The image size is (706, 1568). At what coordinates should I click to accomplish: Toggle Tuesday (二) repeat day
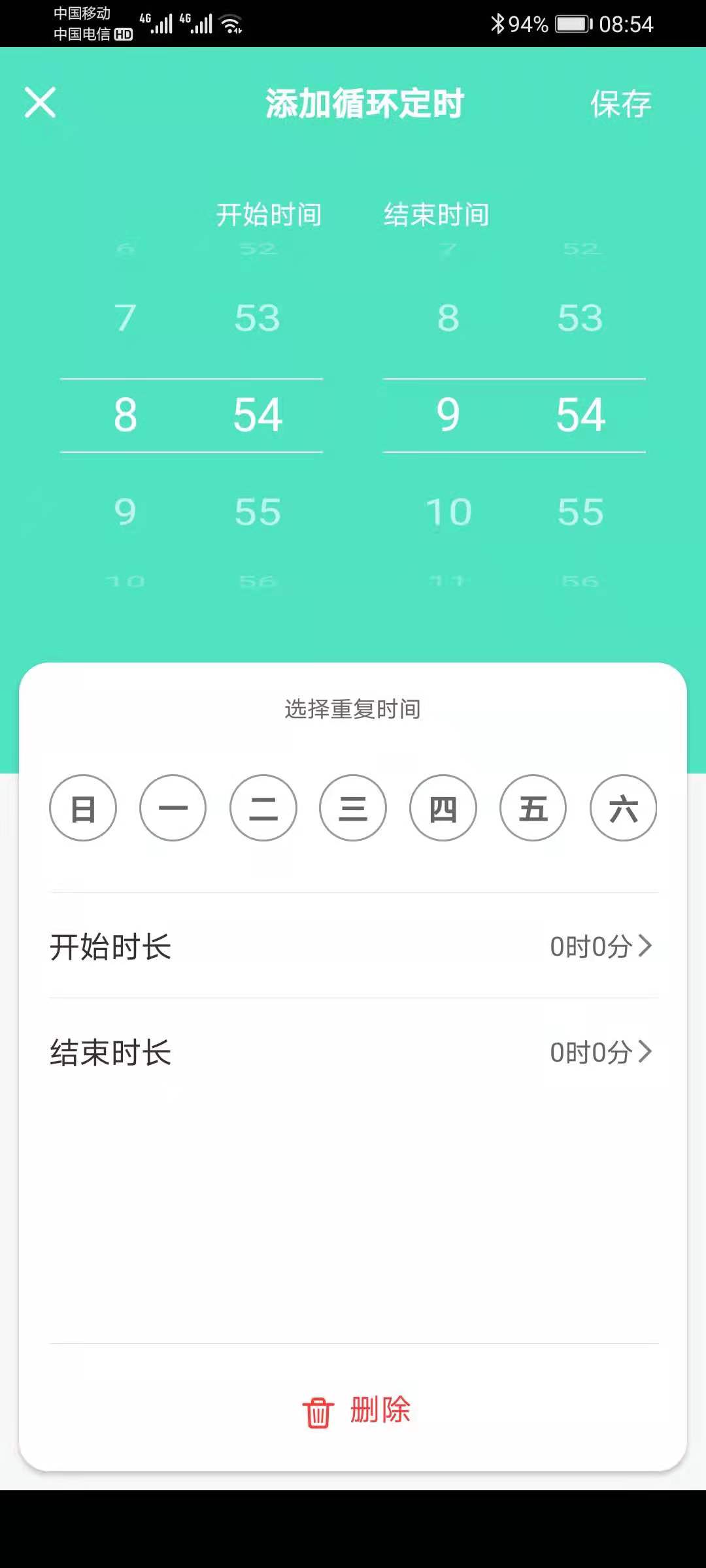tap(263, 808)
